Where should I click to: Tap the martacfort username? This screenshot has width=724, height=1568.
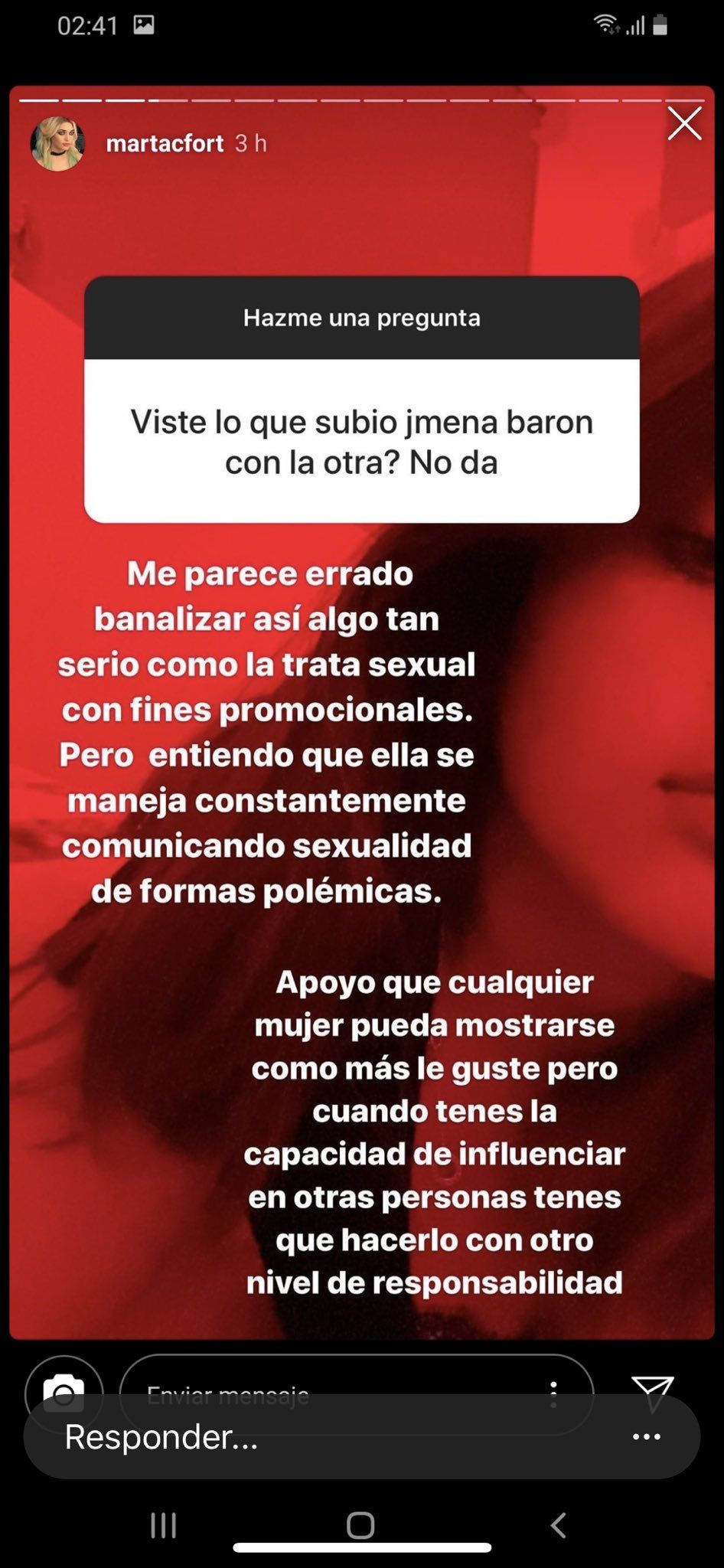coord(165,143)
